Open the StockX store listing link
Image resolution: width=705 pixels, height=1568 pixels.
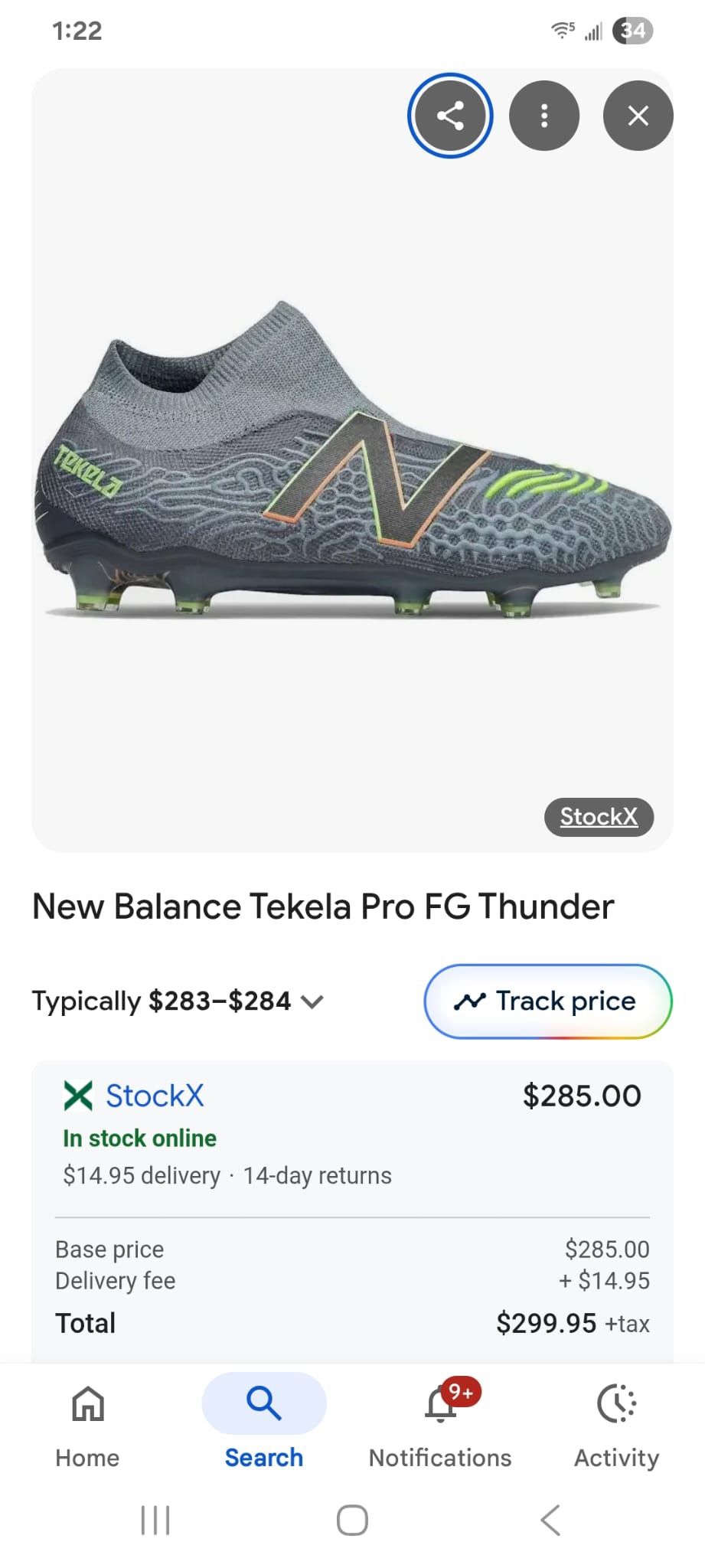pyautogui.click(x=155, y=1094)
